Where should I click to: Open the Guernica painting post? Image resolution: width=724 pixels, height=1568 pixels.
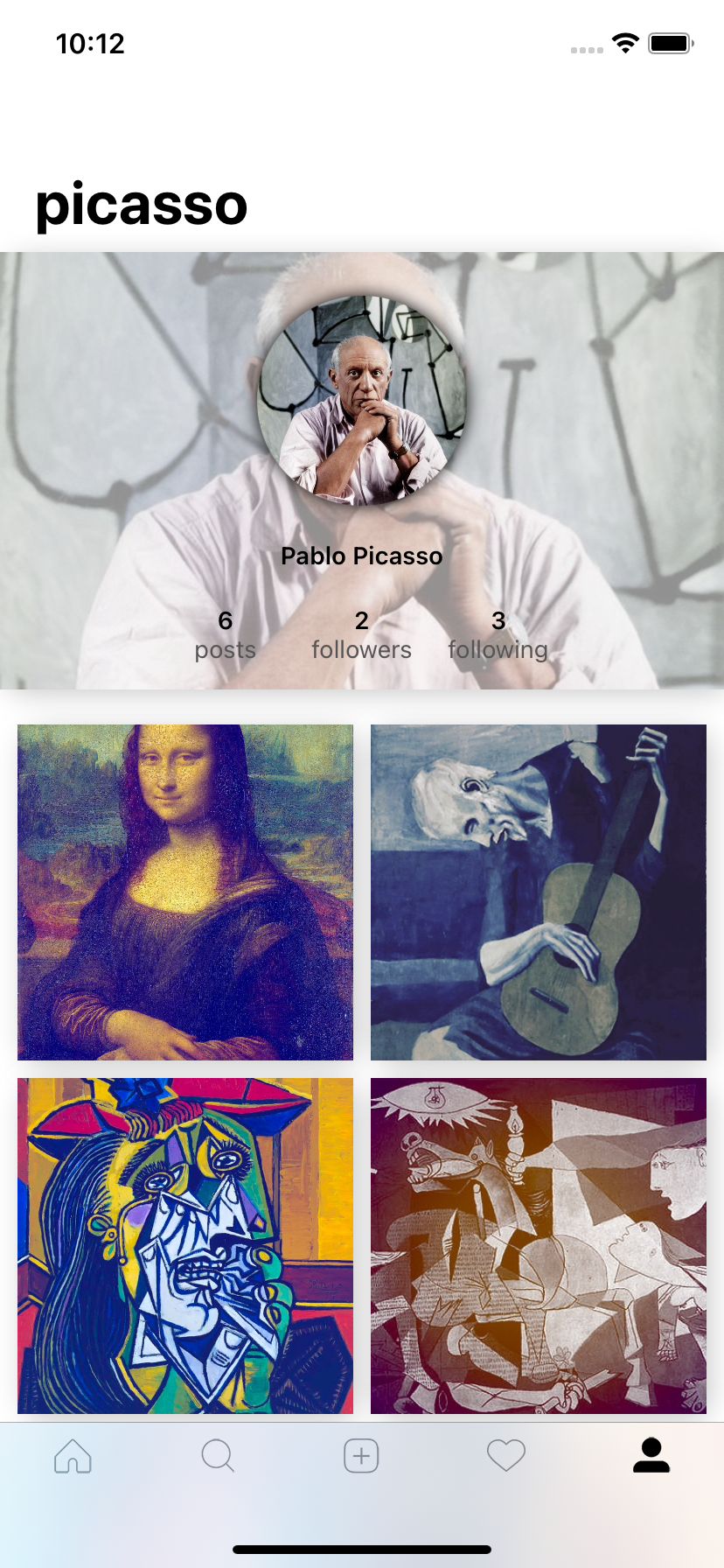point(539,1246)
